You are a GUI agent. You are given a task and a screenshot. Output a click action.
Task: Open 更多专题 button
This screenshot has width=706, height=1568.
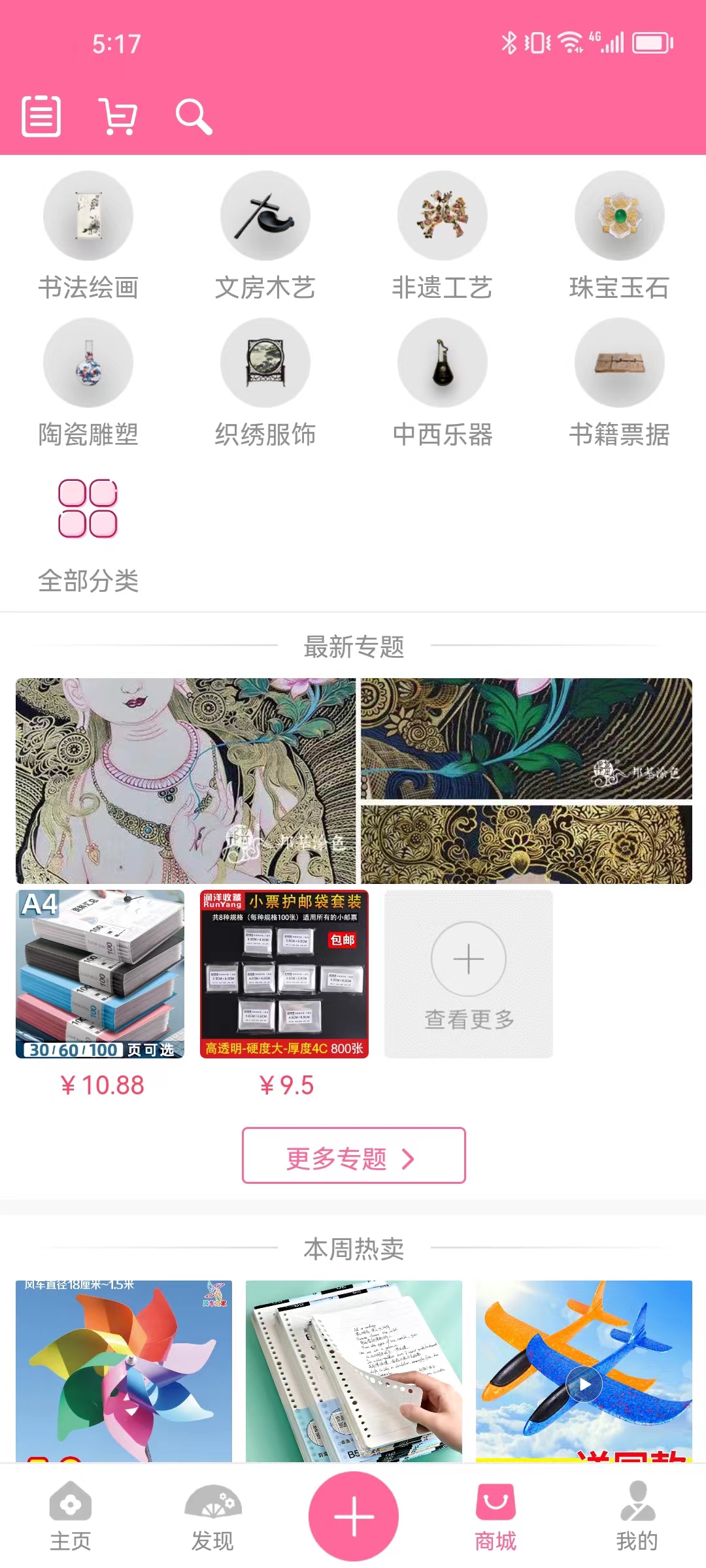354,1155
